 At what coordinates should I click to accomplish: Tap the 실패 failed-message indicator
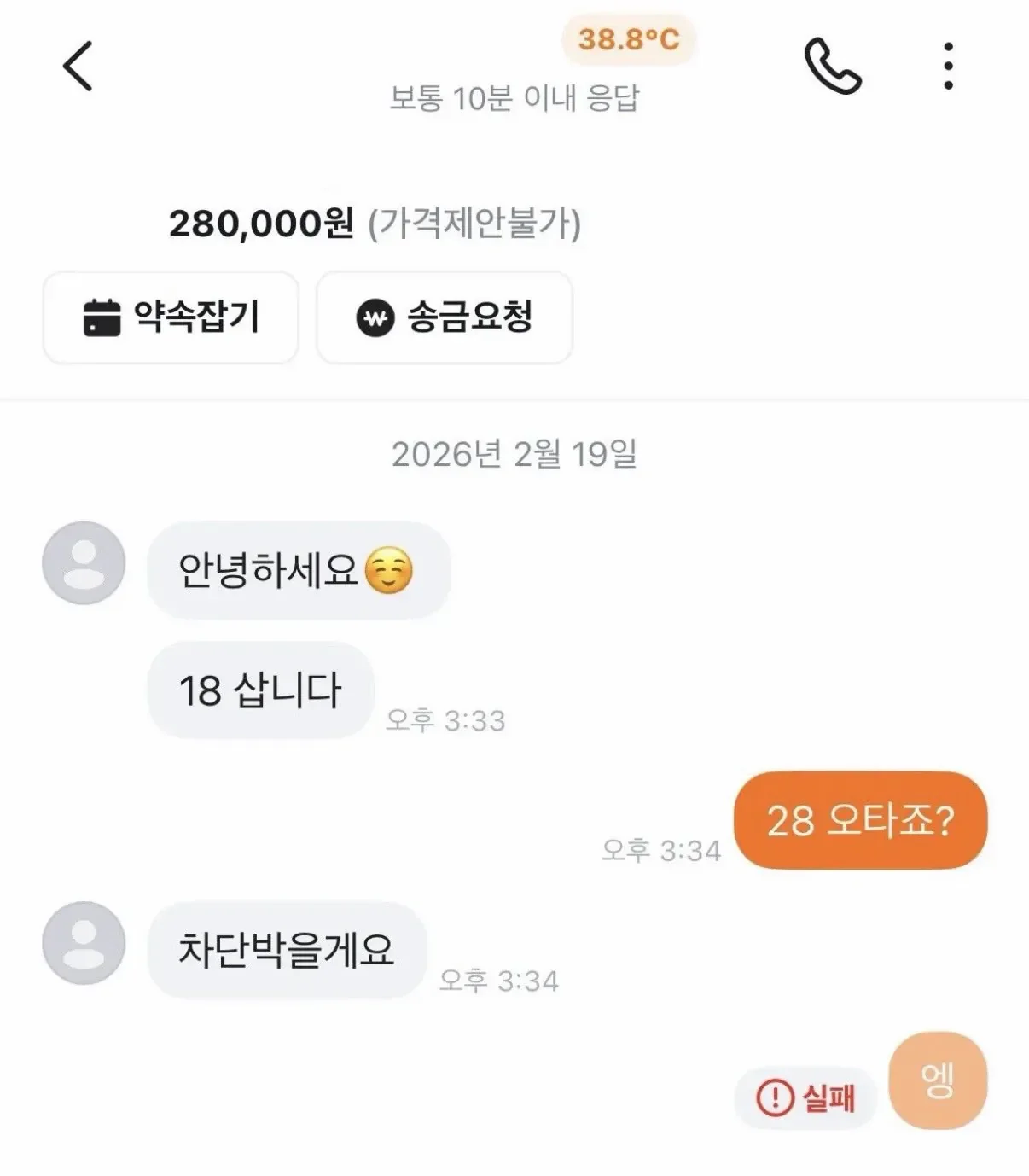[805, 1097]
